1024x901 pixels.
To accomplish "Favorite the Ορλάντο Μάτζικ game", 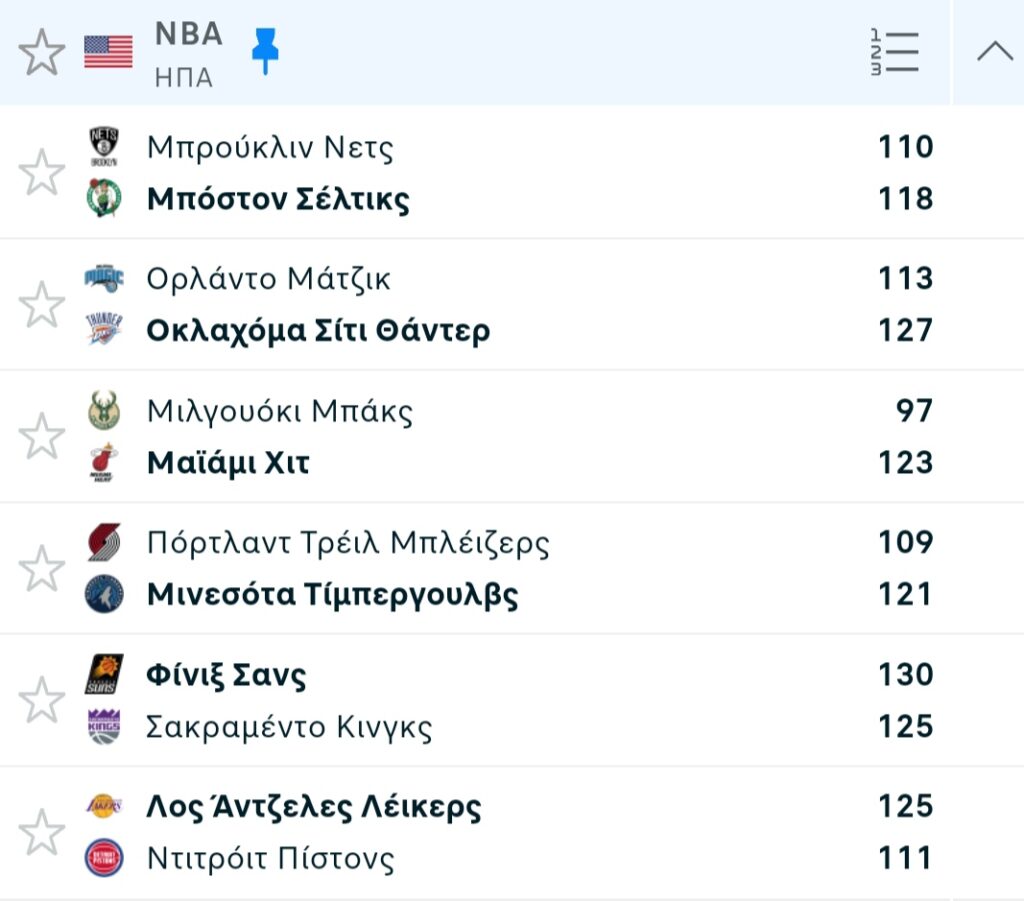I will (42, 304).
